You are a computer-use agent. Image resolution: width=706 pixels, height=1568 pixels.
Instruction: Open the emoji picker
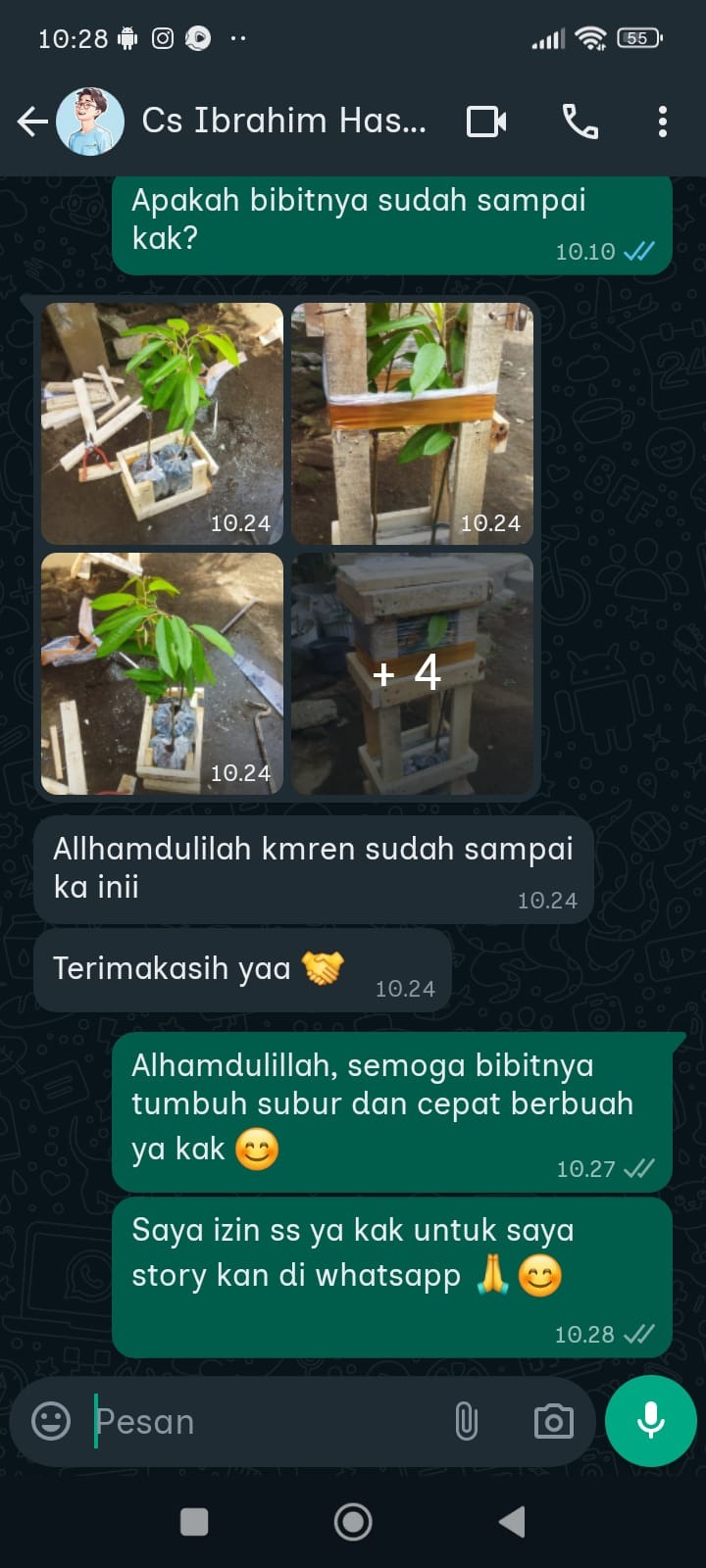pyautogui.click(x=51, y=1421)
